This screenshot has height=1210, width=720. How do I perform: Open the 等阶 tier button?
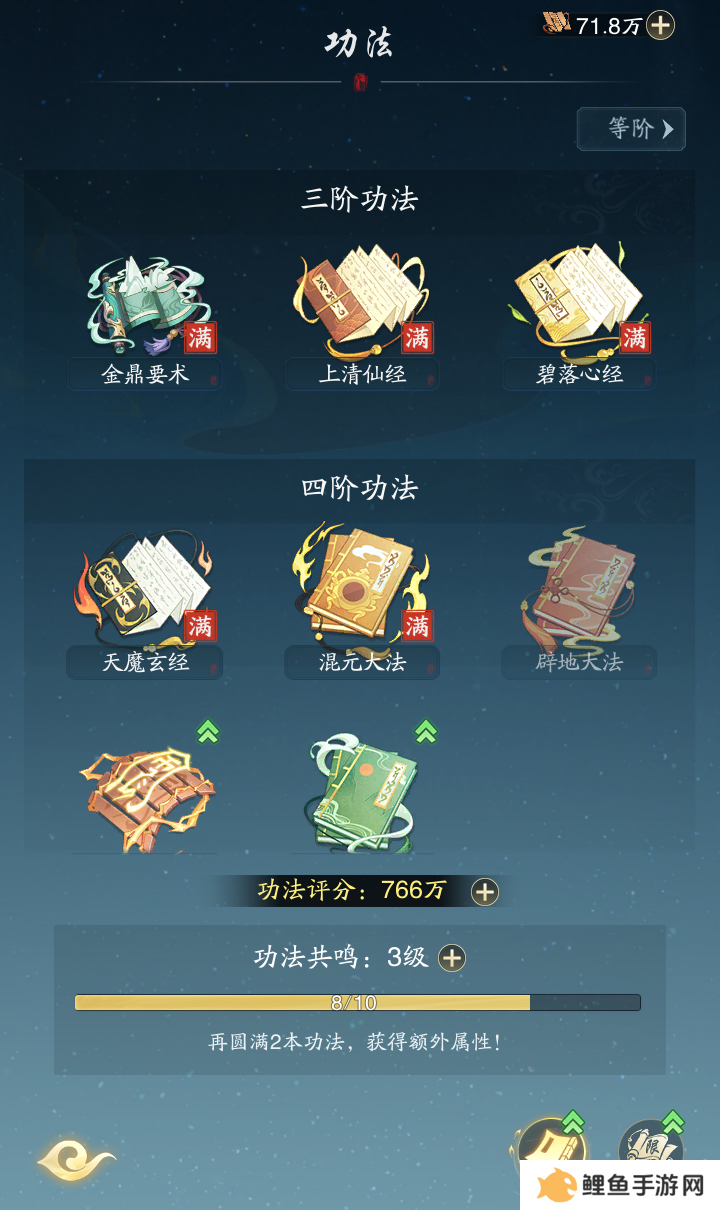631,129
